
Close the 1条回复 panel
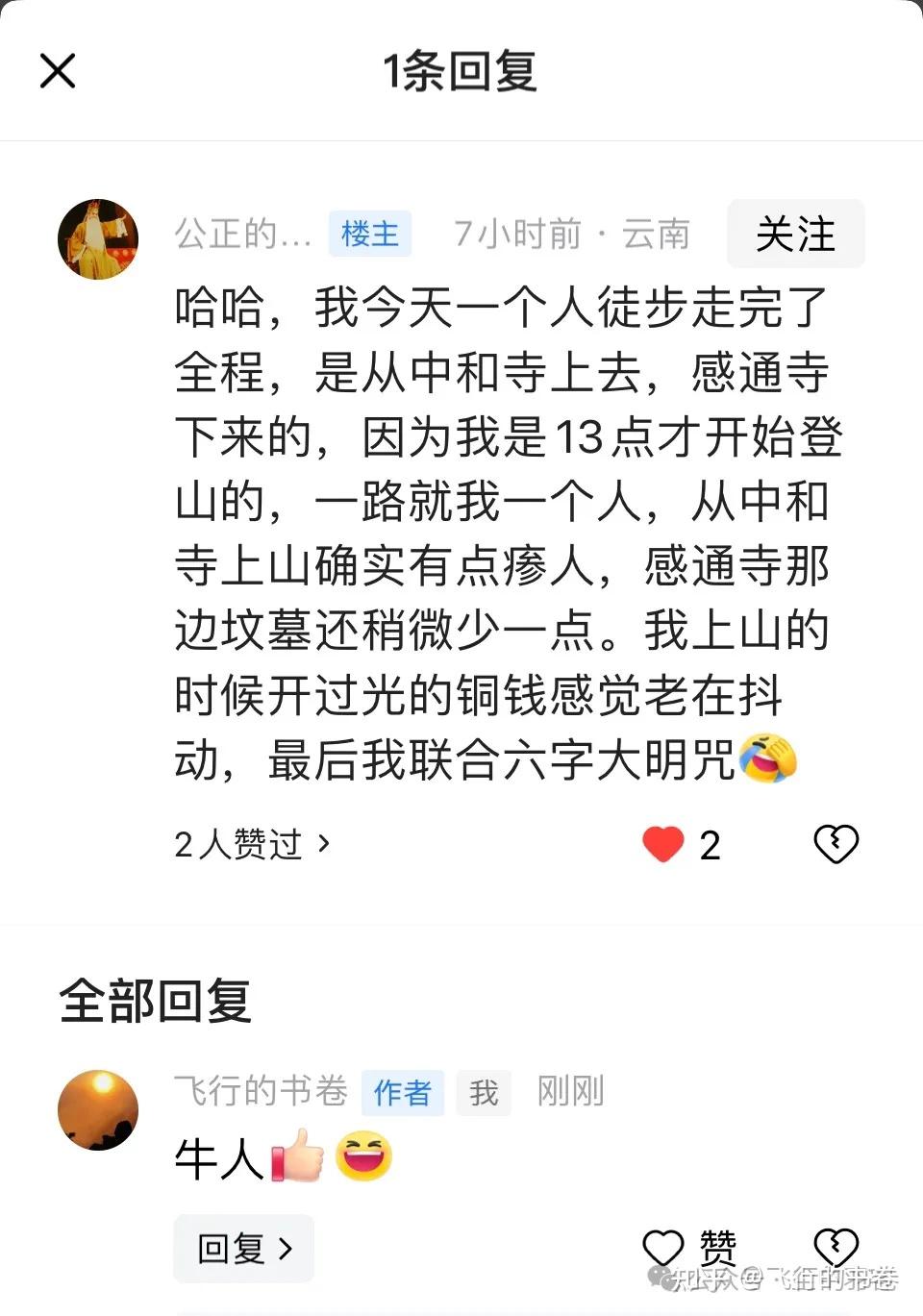pyautogui.click(x=58, y=71)
